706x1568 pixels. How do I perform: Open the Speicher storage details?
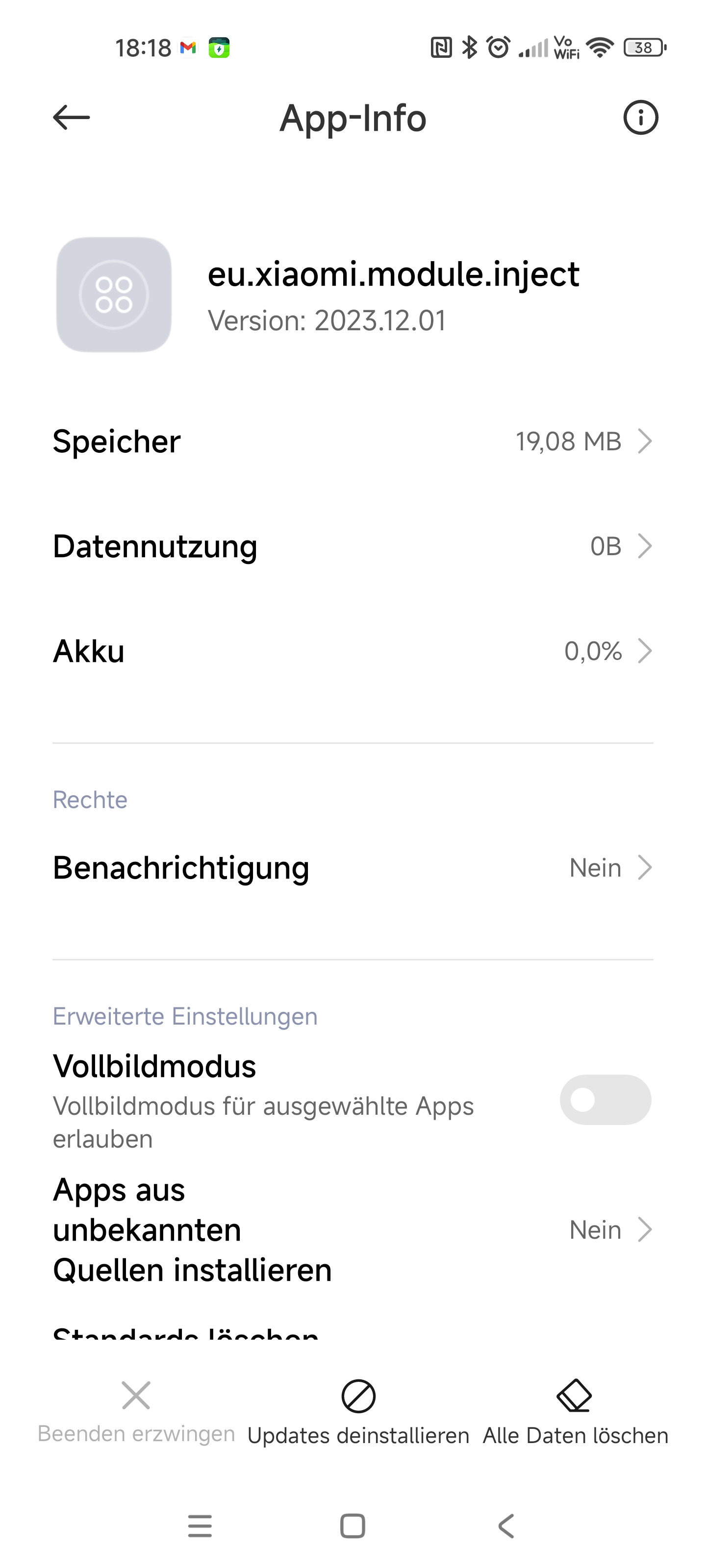[353, 441]
